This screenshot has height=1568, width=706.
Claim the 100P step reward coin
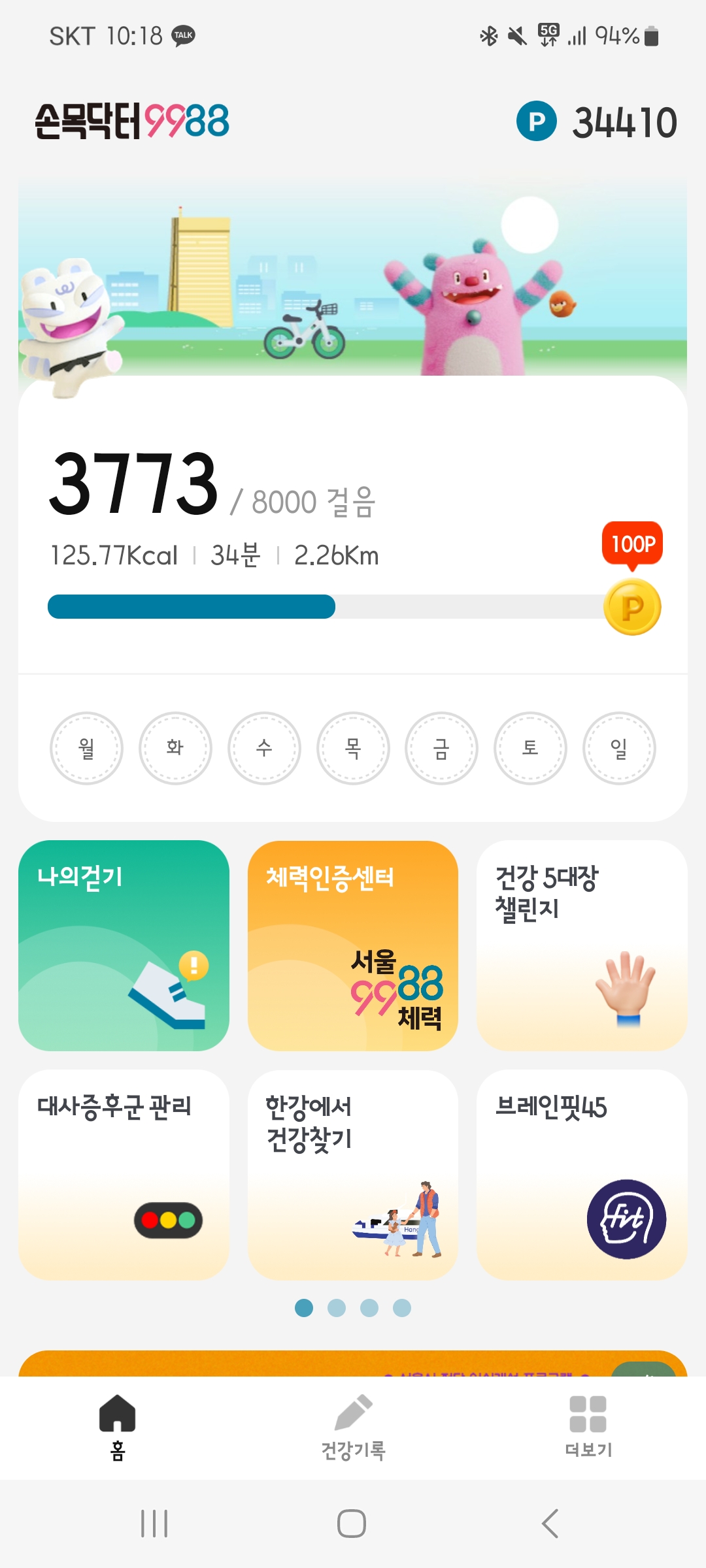(631, 607)
